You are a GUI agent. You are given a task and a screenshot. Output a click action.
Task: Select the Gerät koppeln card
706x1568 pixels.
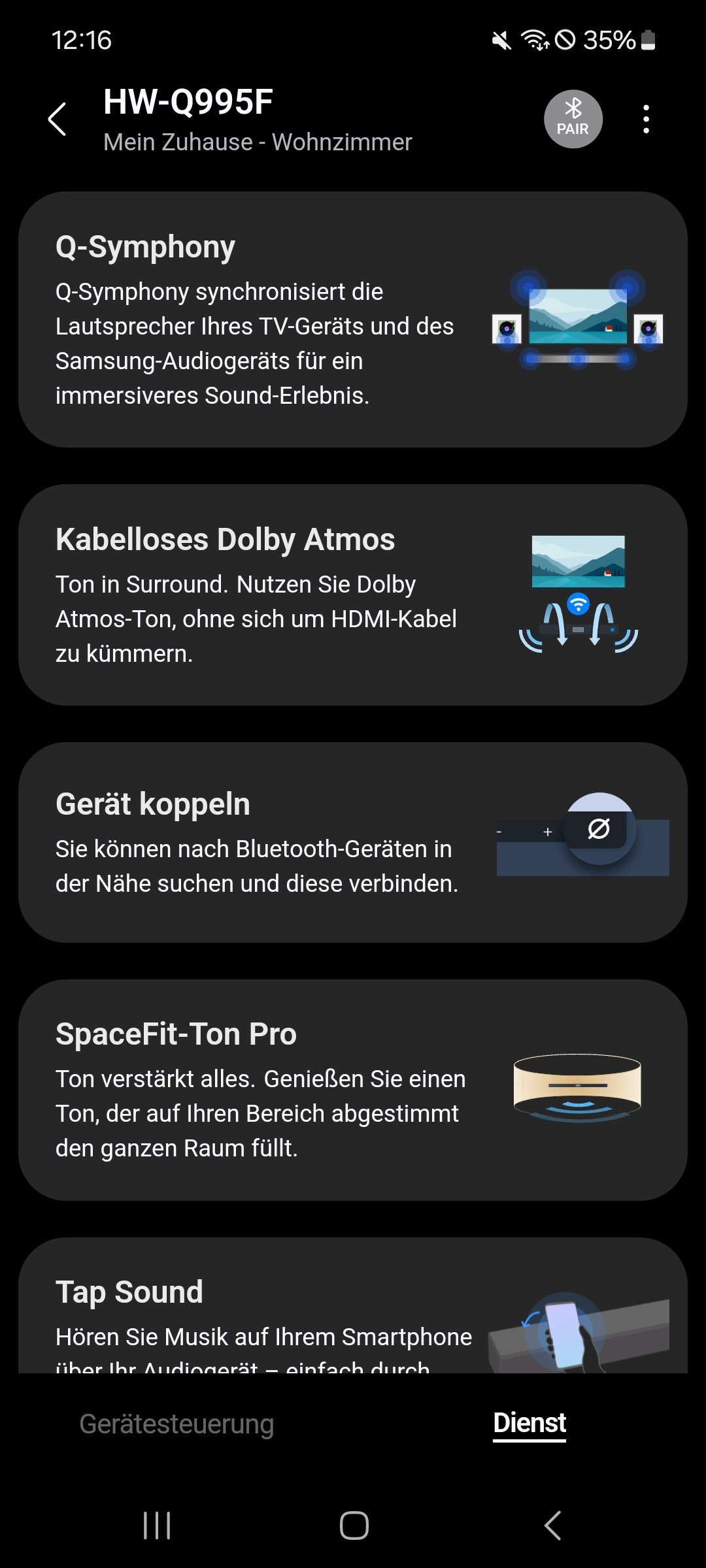click(x=353, y=842)
